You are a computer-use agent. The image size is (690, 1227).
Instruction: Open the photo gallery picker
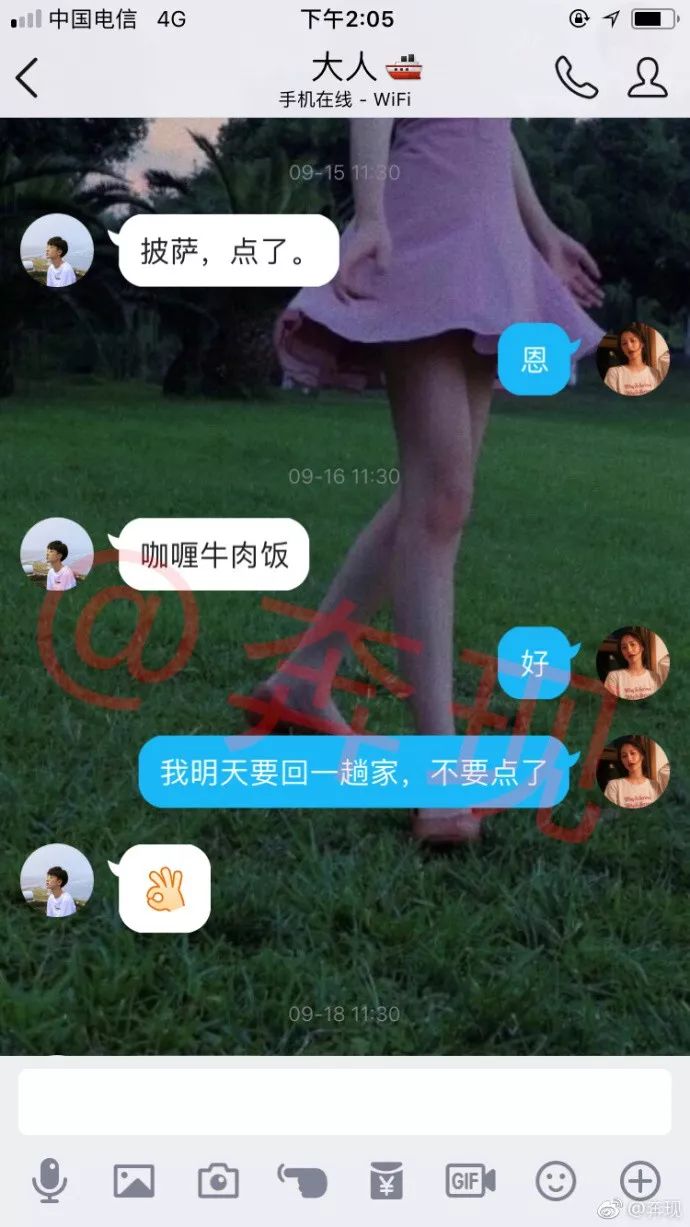(134, 1181)
